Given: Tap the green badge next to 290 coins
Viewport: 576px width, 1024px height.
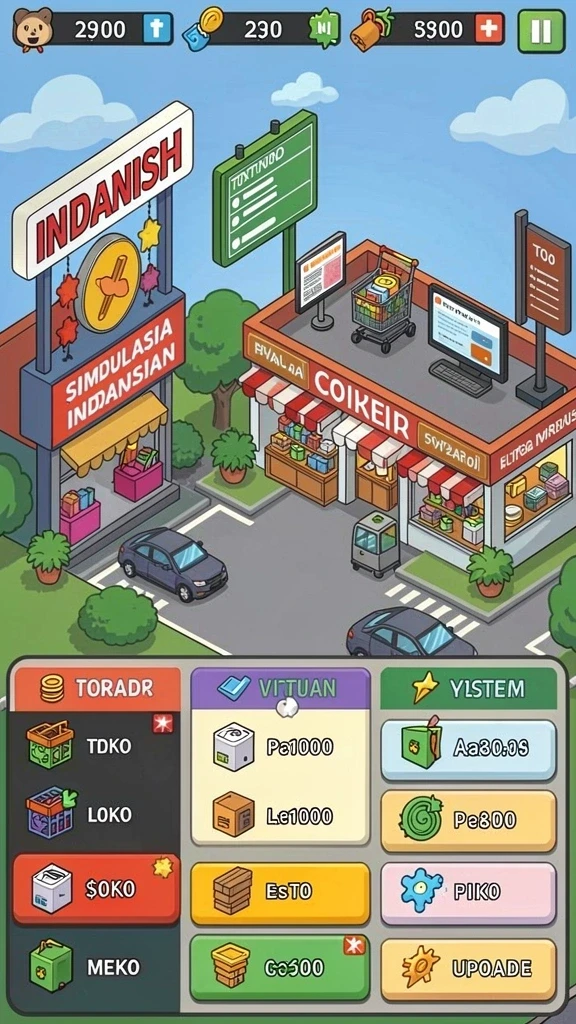Looking at the screenshot, I should click(x=324, y=29).
